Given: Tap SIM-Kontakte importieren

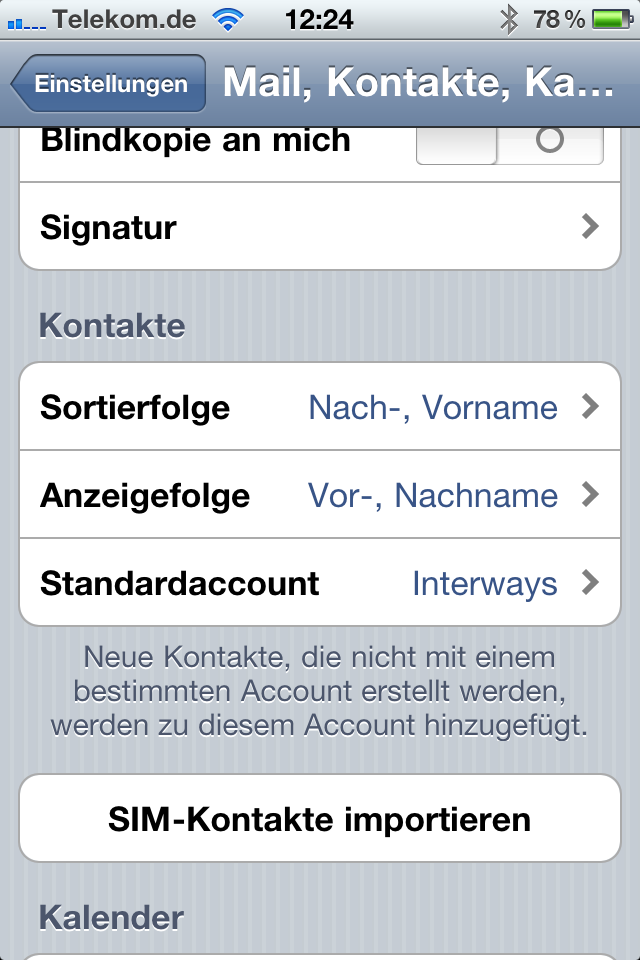Looking at the screenshot, I should 320,820.
